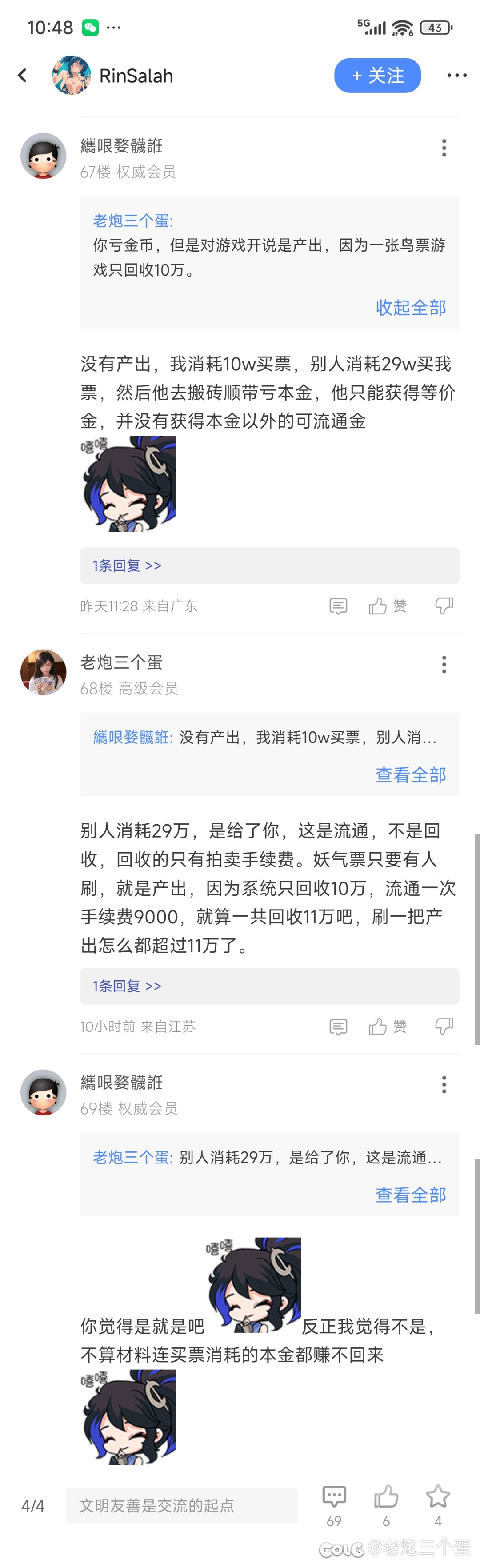
Task: Follow RinSalah with the 关注 button
Action: (x=377, y=76)
